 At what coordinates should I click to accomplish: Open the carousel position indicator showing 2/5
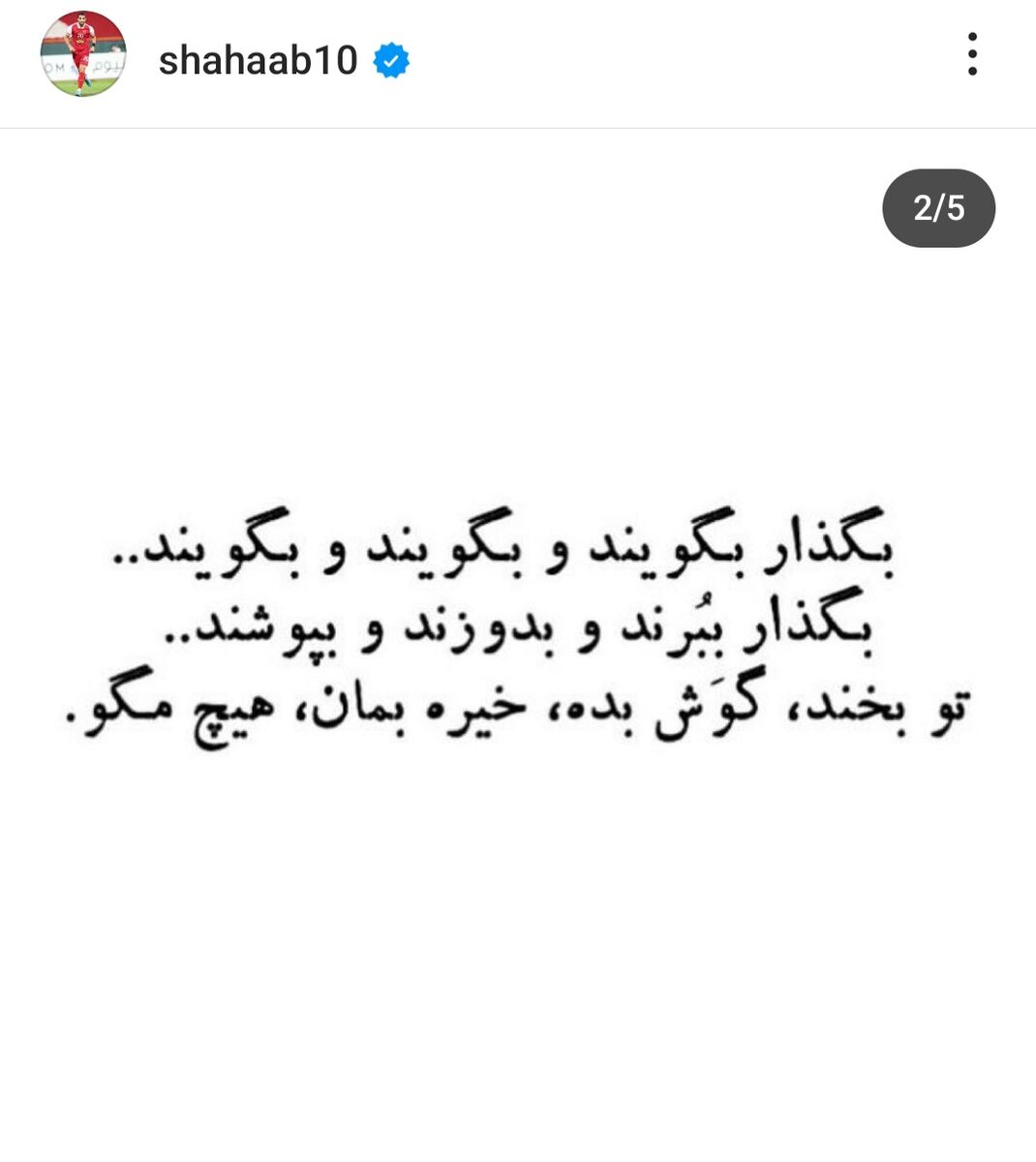click(x=937, y=207)
